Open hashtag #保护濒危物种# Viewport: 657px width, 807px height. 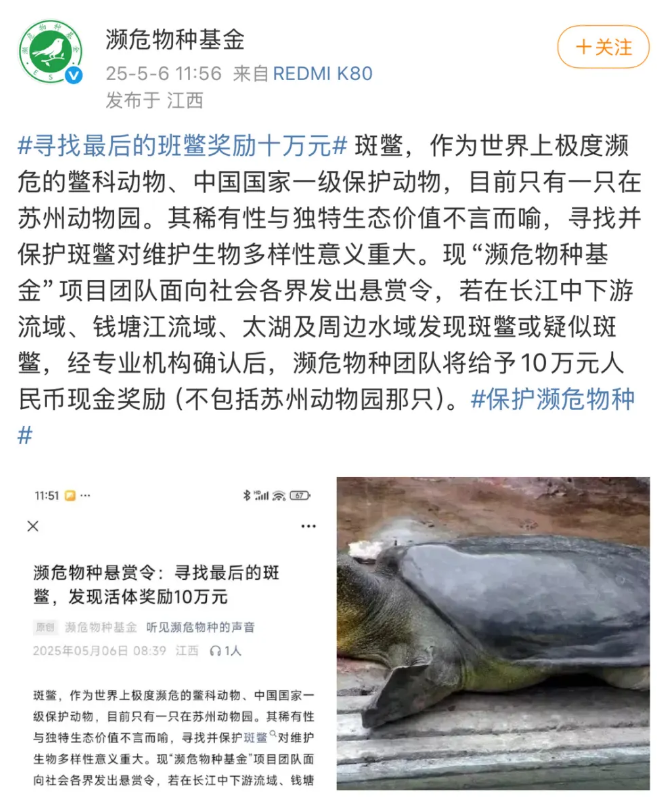(553, 399)
